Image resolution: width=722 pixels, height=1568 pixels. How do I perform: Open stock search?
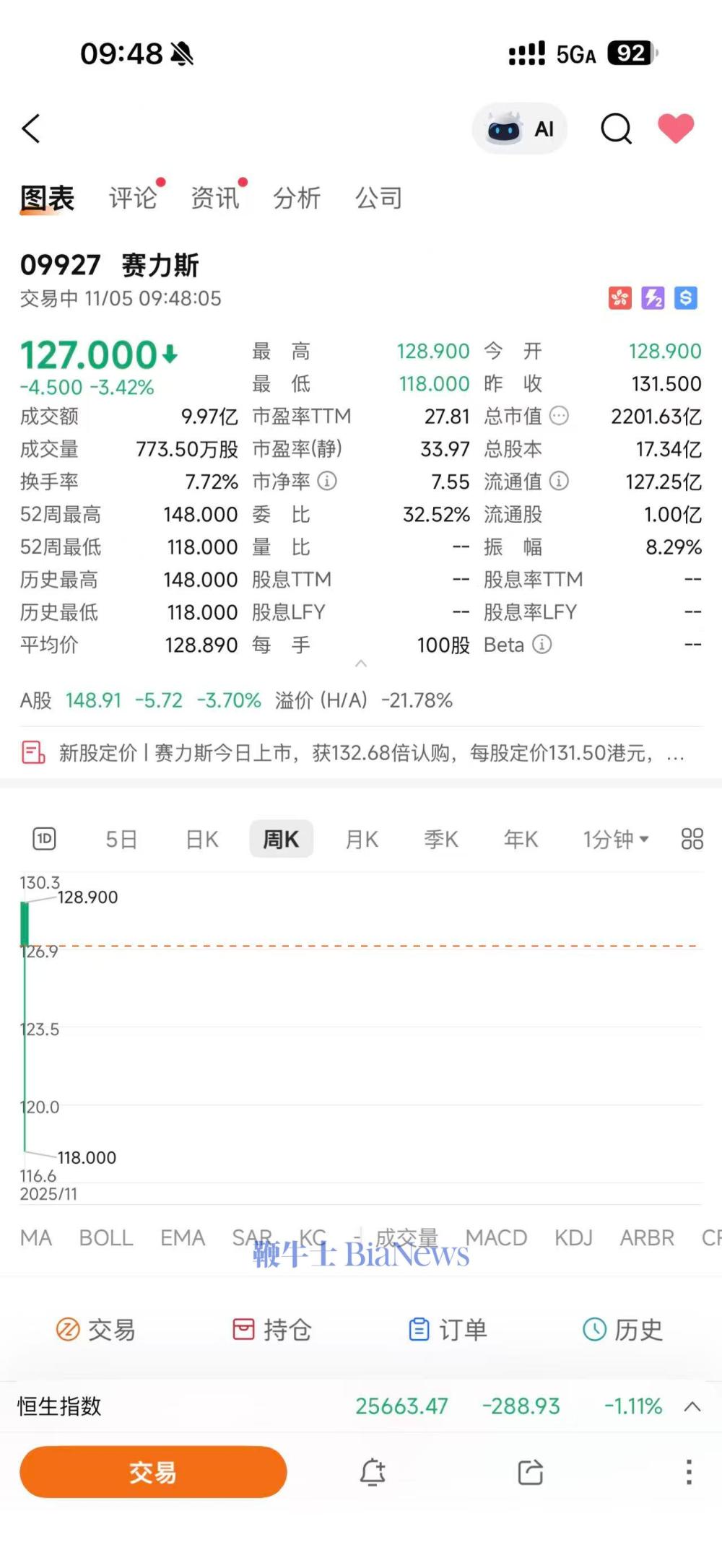coord(616,129)
